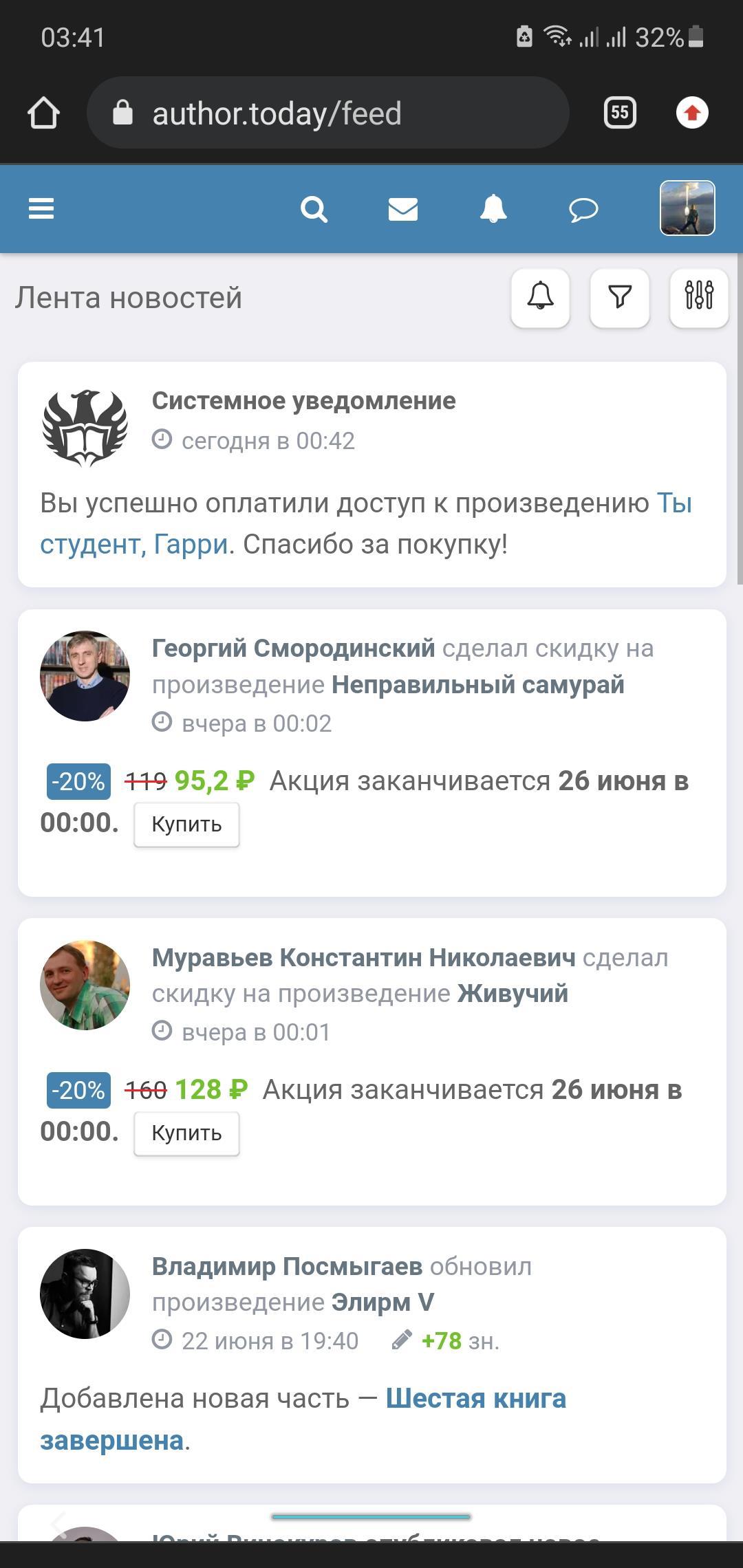Open notifications bell in blue header
This screenshot has height=1568, width=743.
pyautogui.click(x=493, y=209)
